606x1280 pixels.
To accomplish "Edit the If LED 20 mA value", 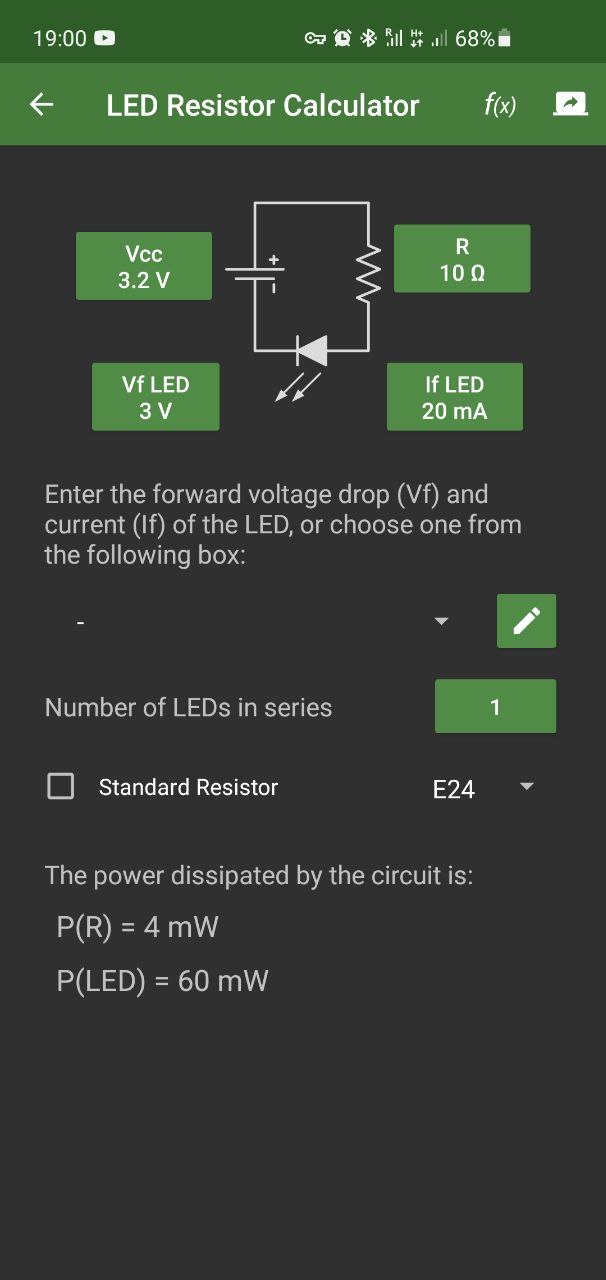I will coord(455,397).
